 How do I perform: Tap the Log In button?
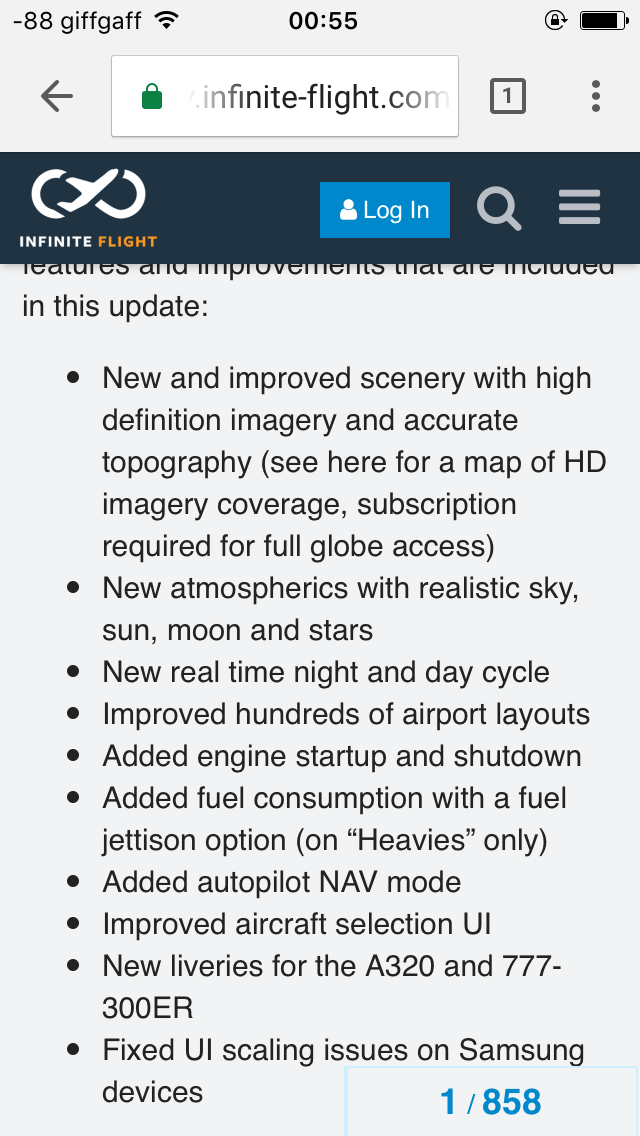click(x=385, y=210)
